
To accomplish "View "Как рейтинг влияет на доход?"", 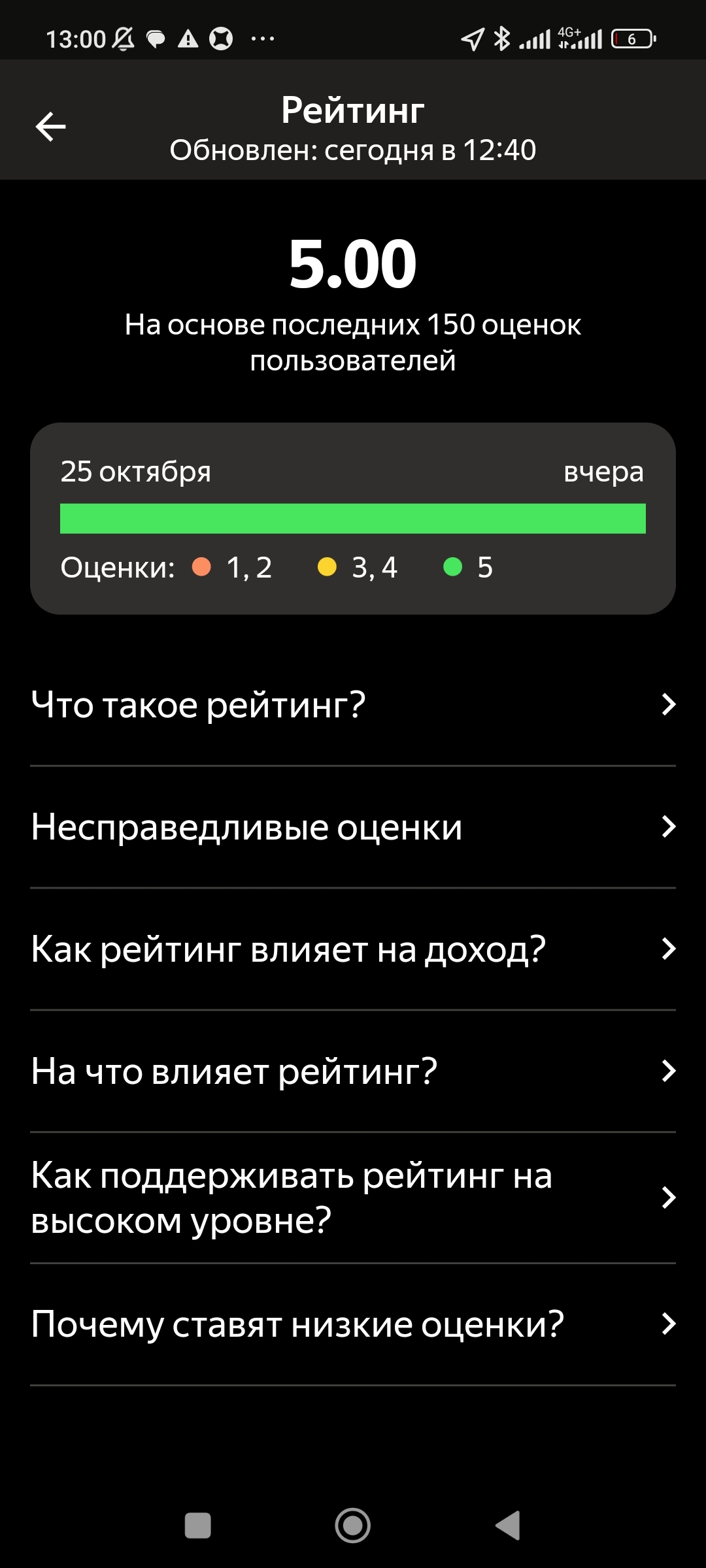I will click(x=353, y=949).
